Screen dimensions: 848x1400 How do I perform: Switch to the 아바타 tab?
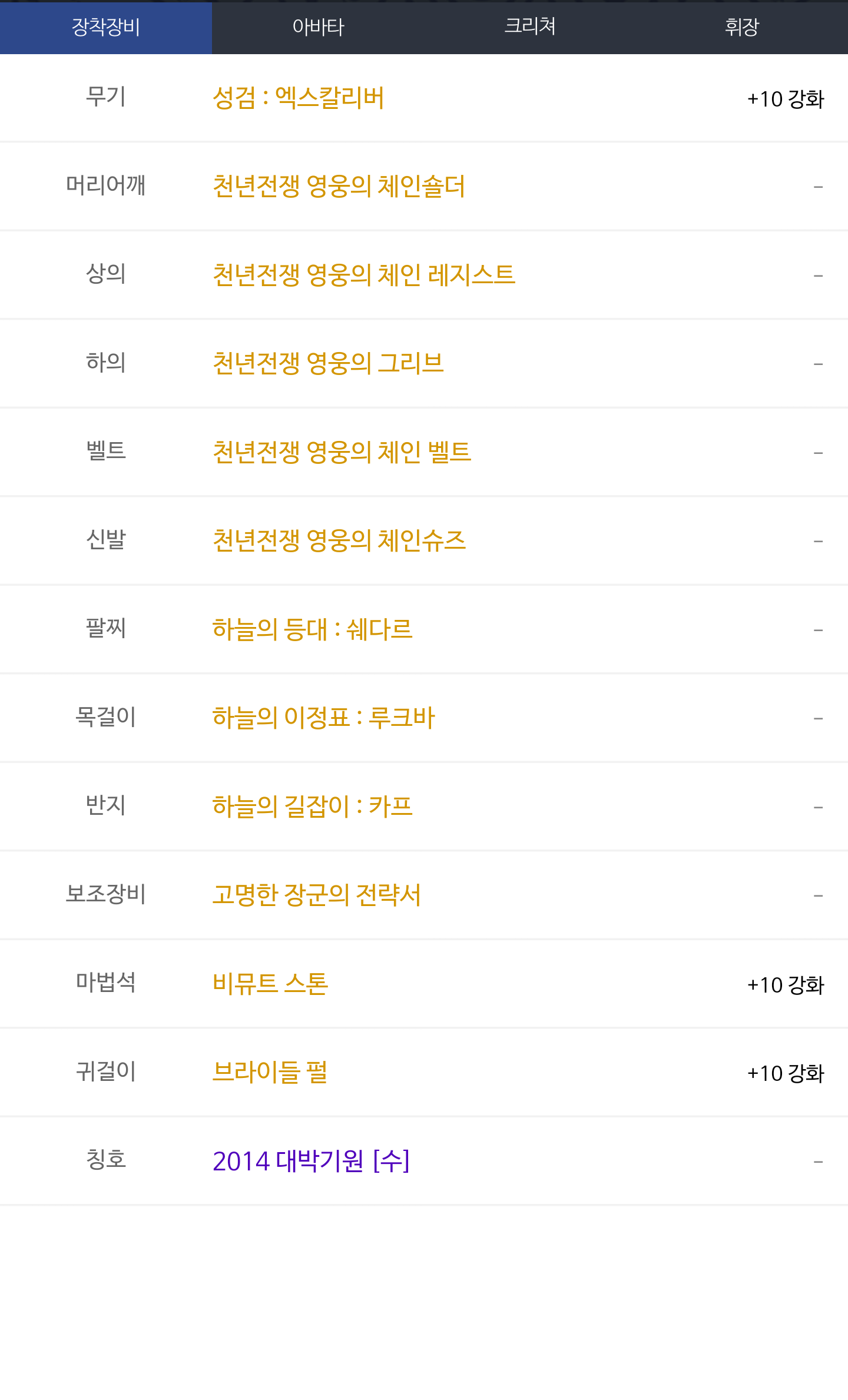[318, 27]
